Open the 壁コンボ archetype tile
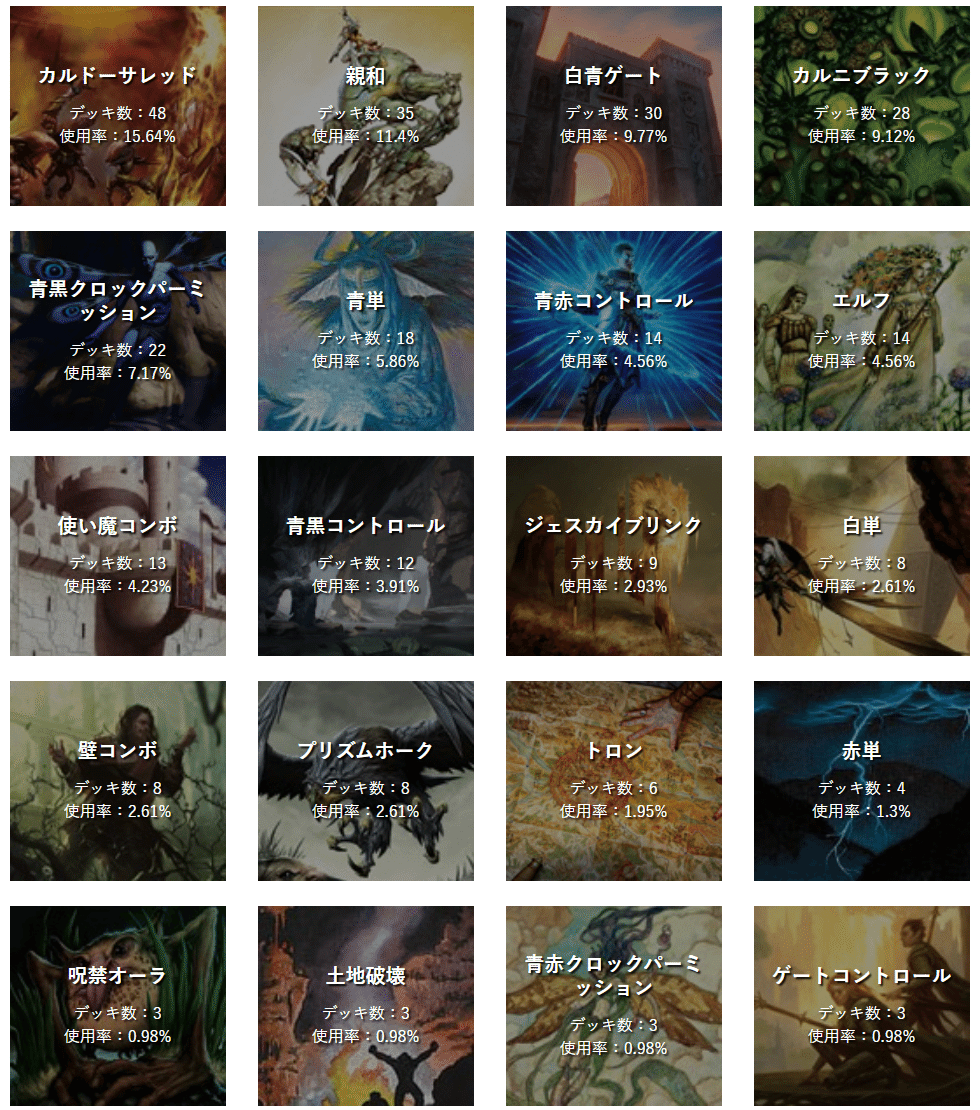 click(x=118, y=781)
